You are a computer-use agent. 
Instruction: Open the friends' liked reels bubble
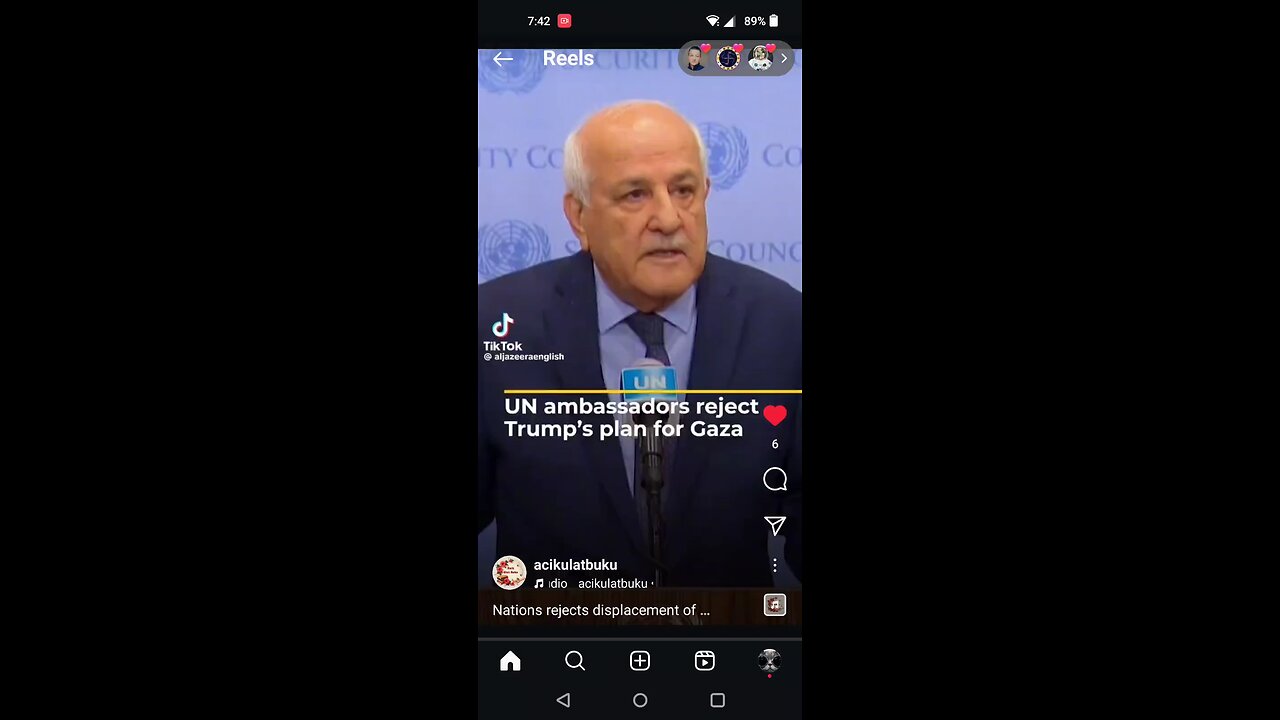(x=736, y=58)
